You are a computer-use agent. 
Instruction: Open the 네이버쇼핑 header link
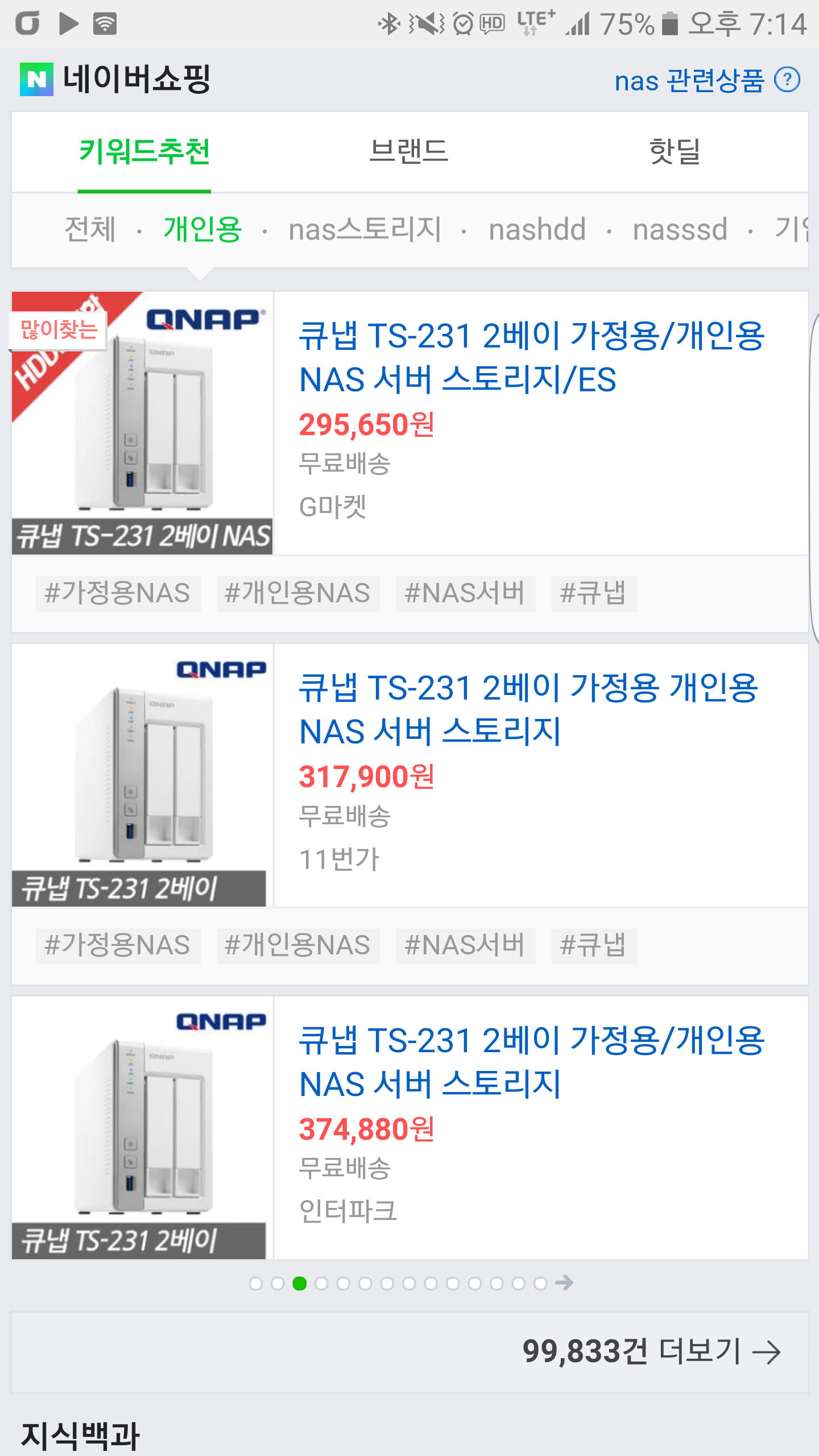(116, 79)
